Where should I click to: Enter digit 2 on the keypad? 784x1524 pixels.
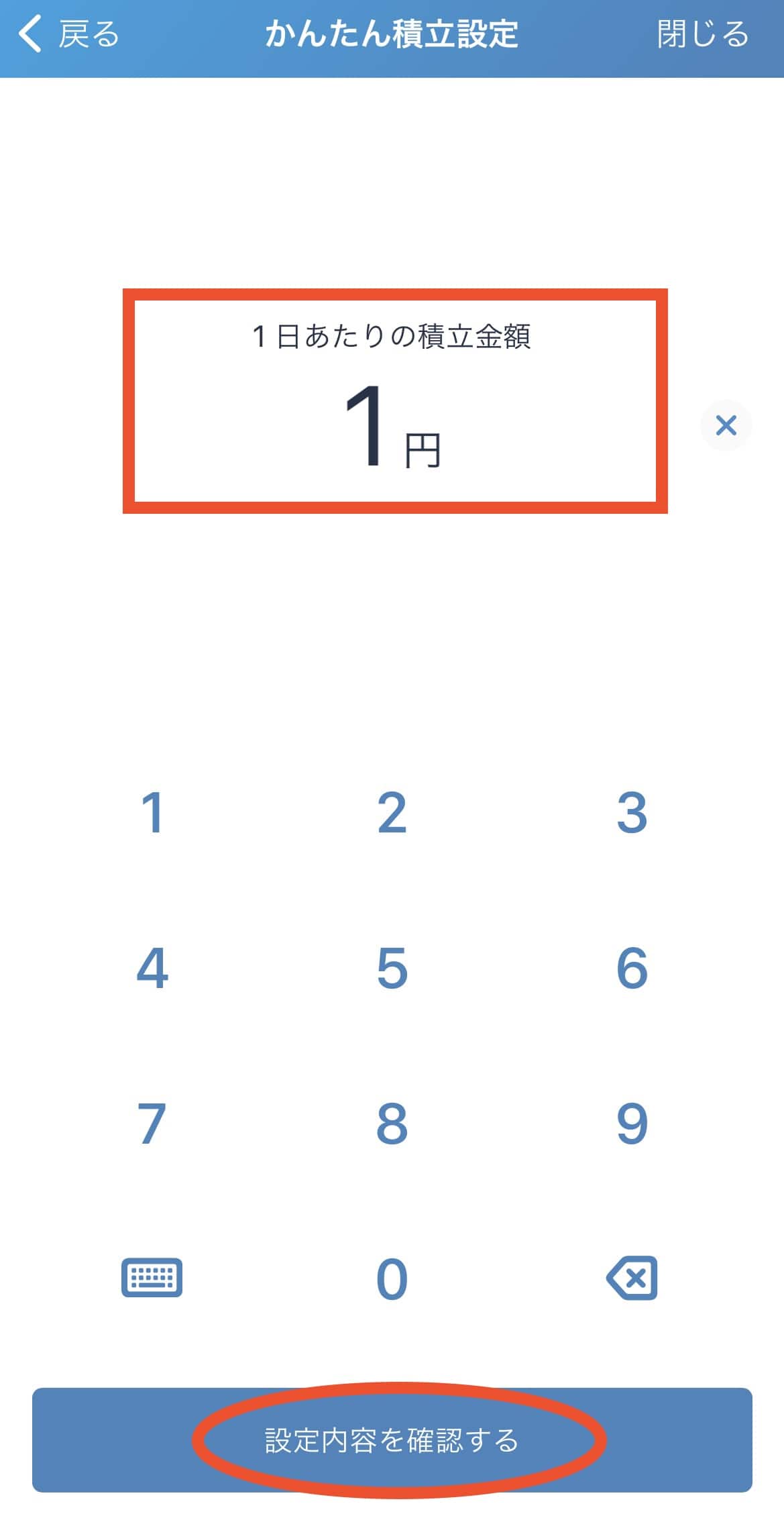(392, 812)
